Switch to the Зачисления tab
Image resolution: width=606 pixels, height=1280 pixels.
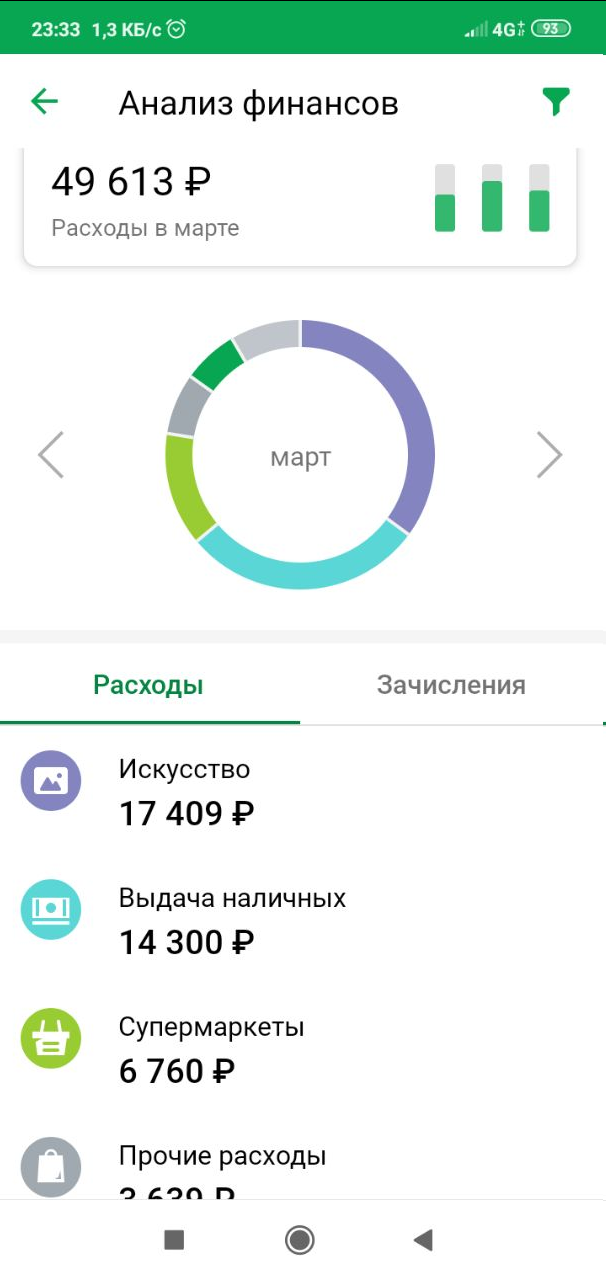point(451,685)
